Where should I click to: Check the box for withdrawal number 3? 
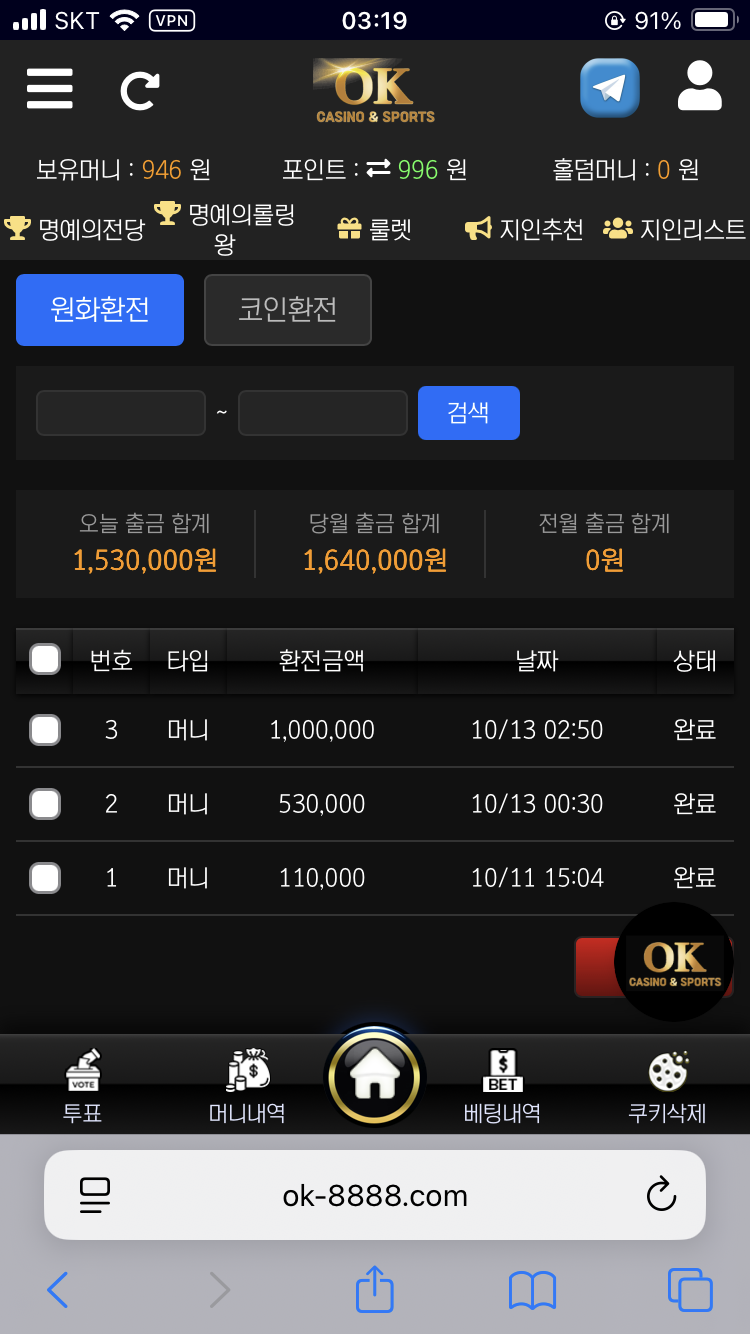pos(45,730)
